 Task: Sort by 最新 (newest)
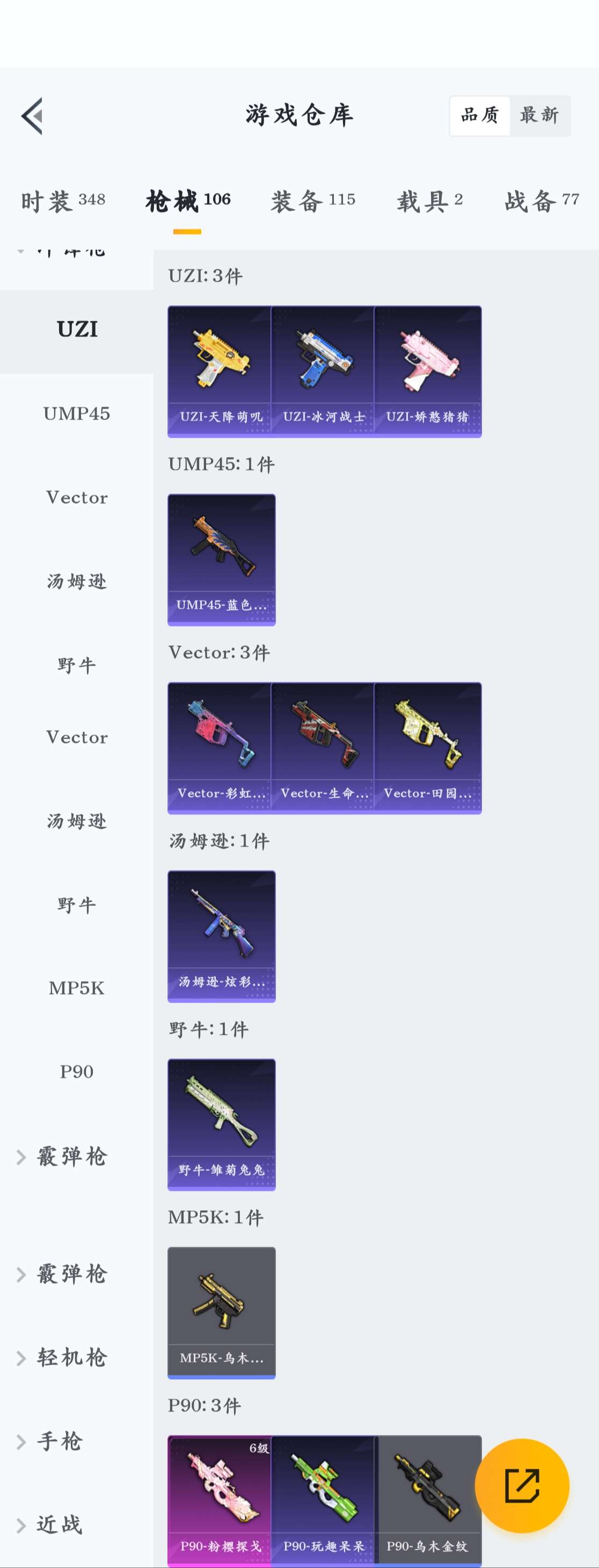[539, 115]
